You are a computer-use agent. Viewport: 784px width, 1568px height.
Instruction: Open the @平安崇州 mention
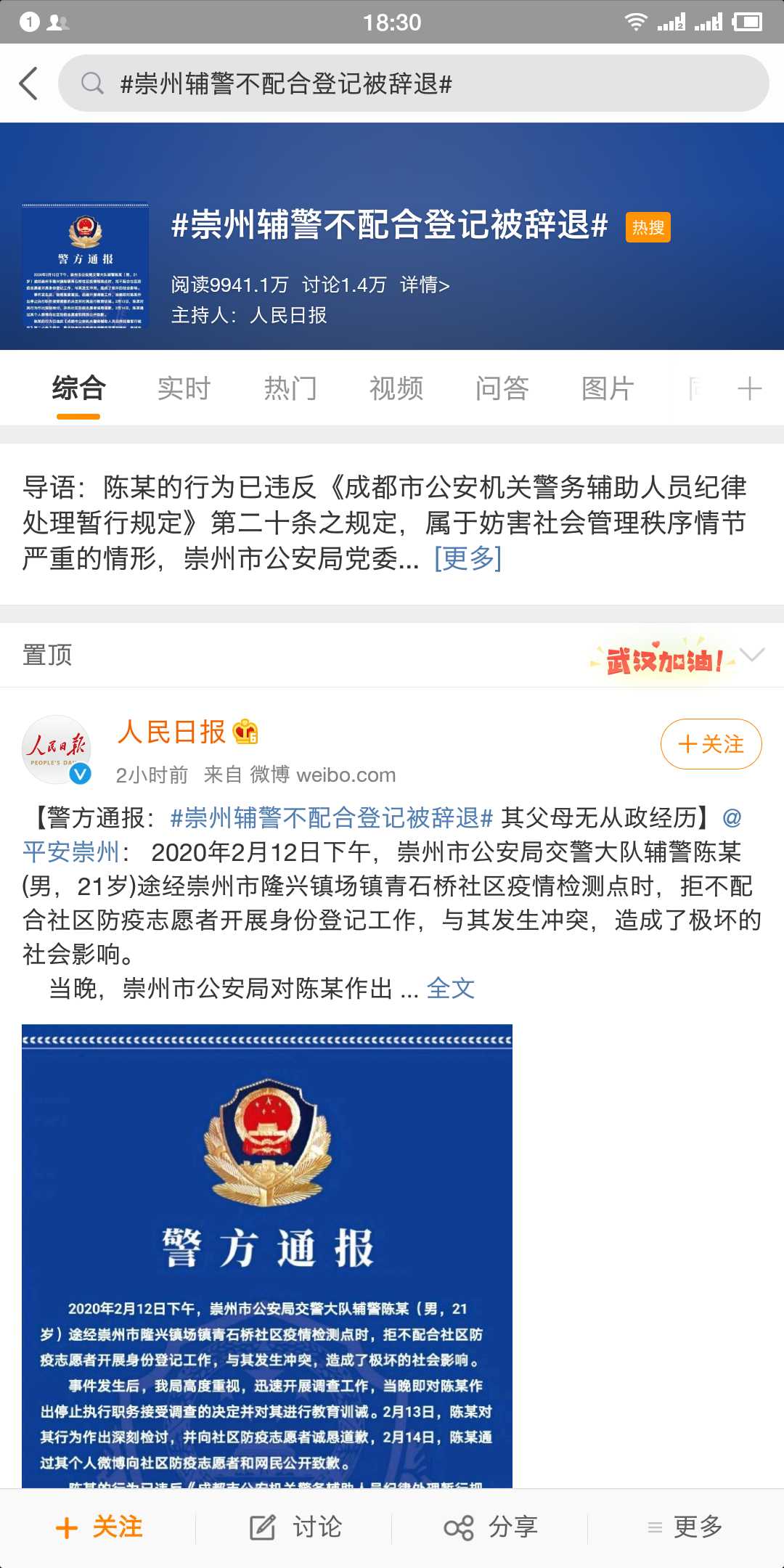pos(71,852)
